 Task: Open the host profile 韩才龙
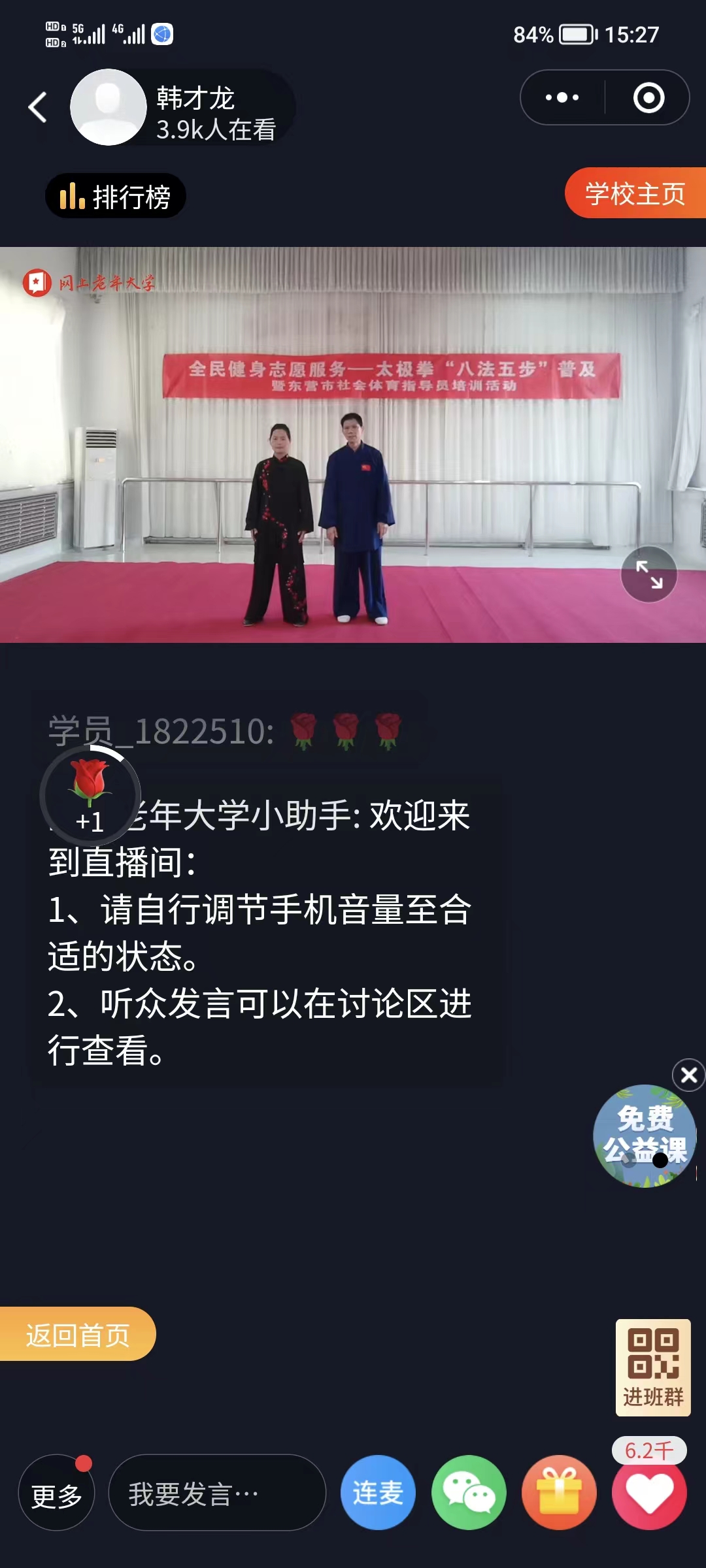tap(183, 107)
